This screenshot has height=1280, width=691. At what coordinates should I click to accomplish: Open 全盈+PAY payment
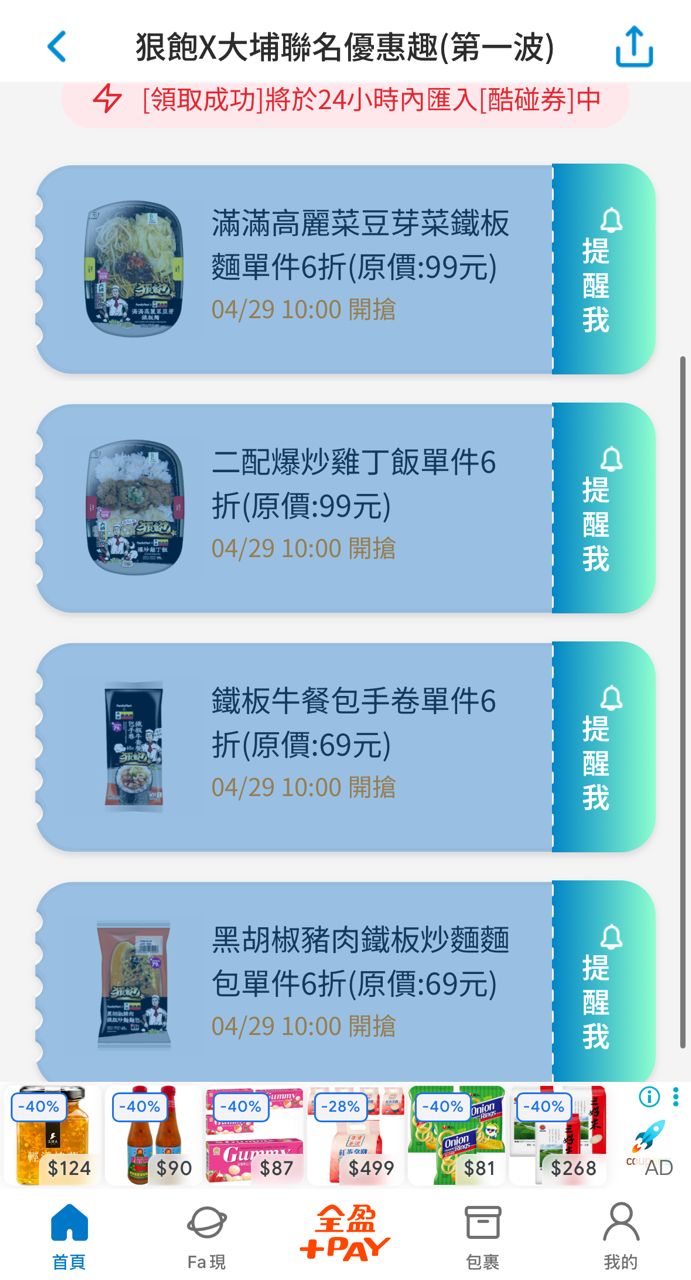pyautogui.click(x=345, y=1234)
